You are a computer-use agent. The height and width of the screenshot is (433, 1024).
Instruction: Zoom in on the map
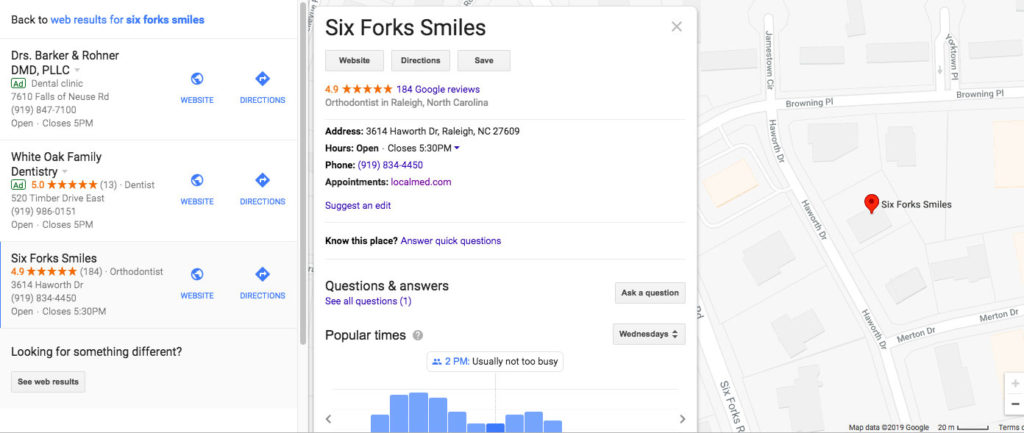[x=1015, y=384]
